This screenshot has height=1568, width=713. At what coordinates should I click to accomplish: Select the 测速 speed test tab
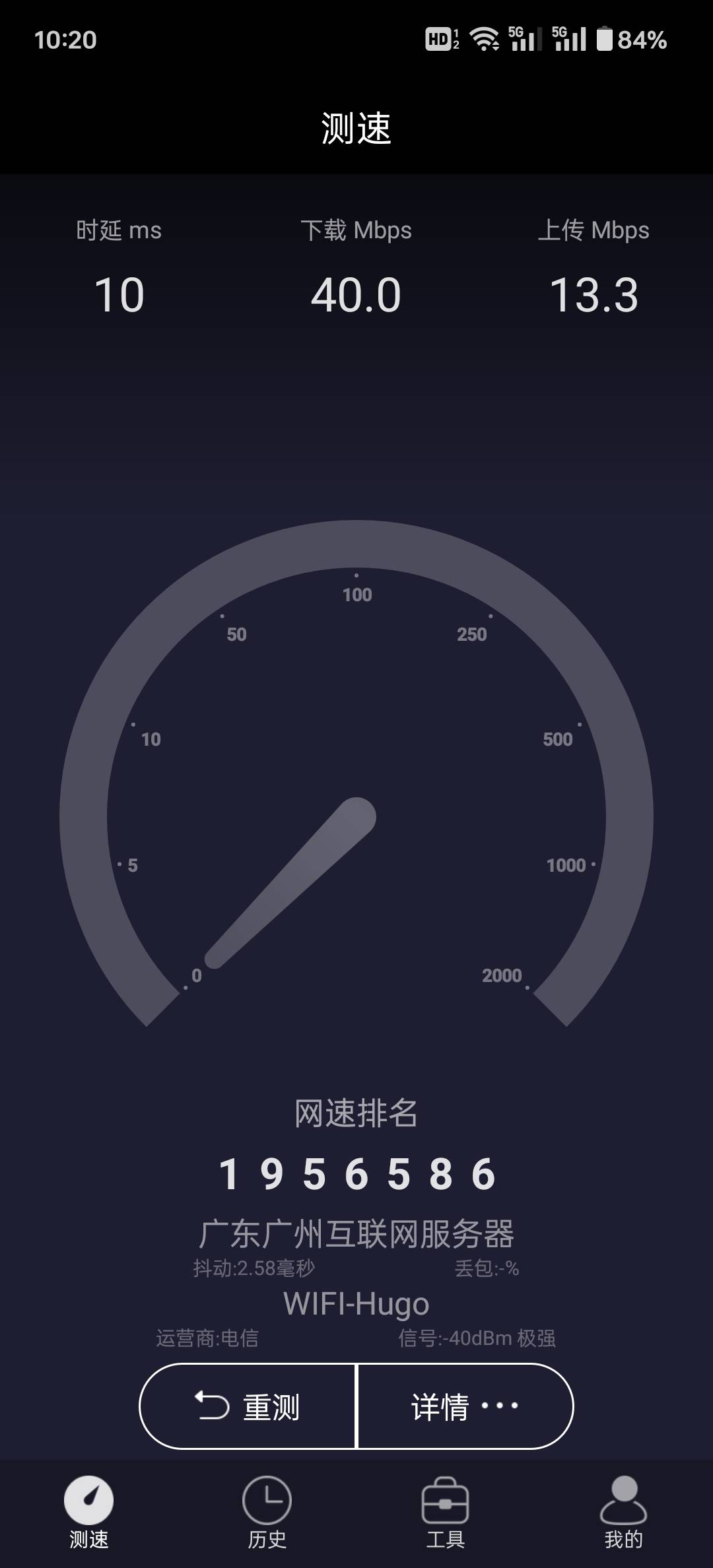pos(89,1512)
